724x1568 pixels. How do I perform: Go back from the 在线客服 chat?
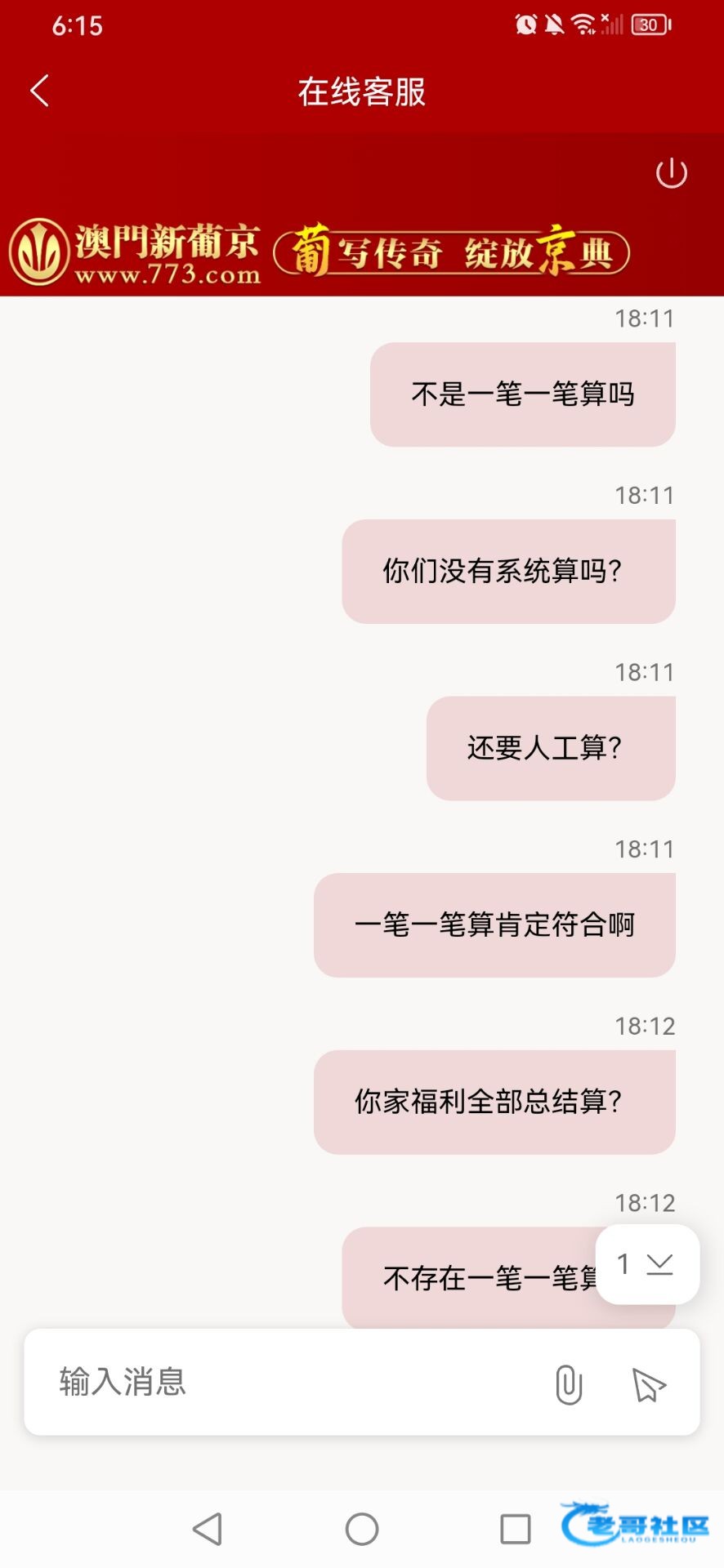click(39, 91)
